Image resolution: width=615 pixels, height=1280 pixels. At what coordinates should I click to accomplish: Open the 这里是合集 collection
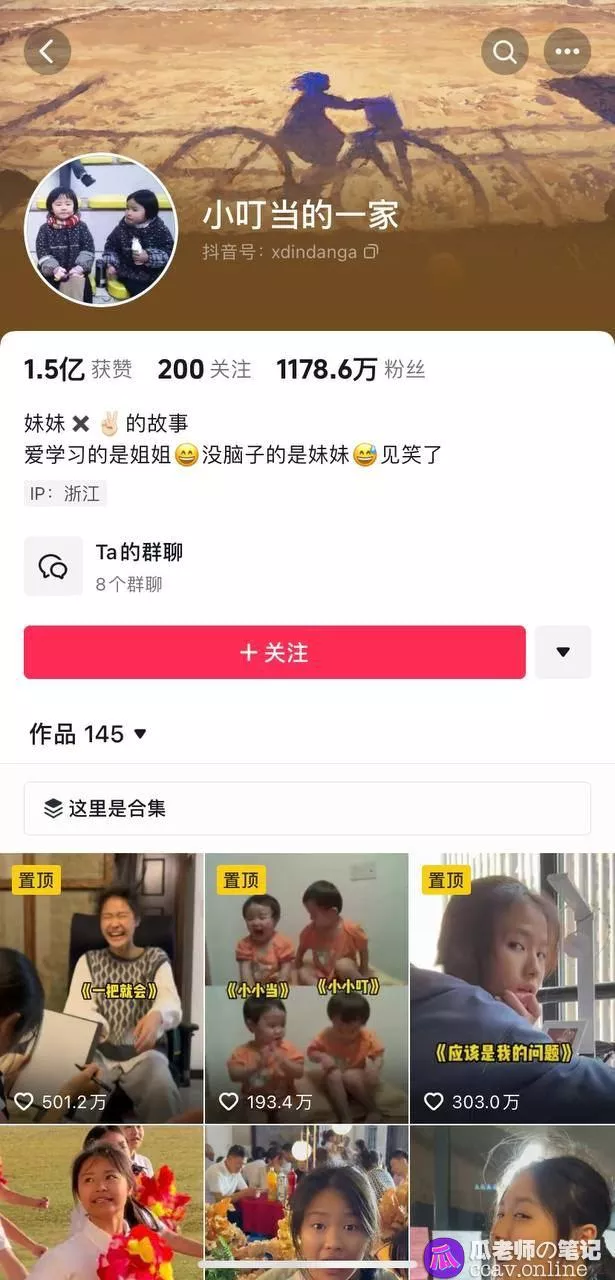coord(307,808)
